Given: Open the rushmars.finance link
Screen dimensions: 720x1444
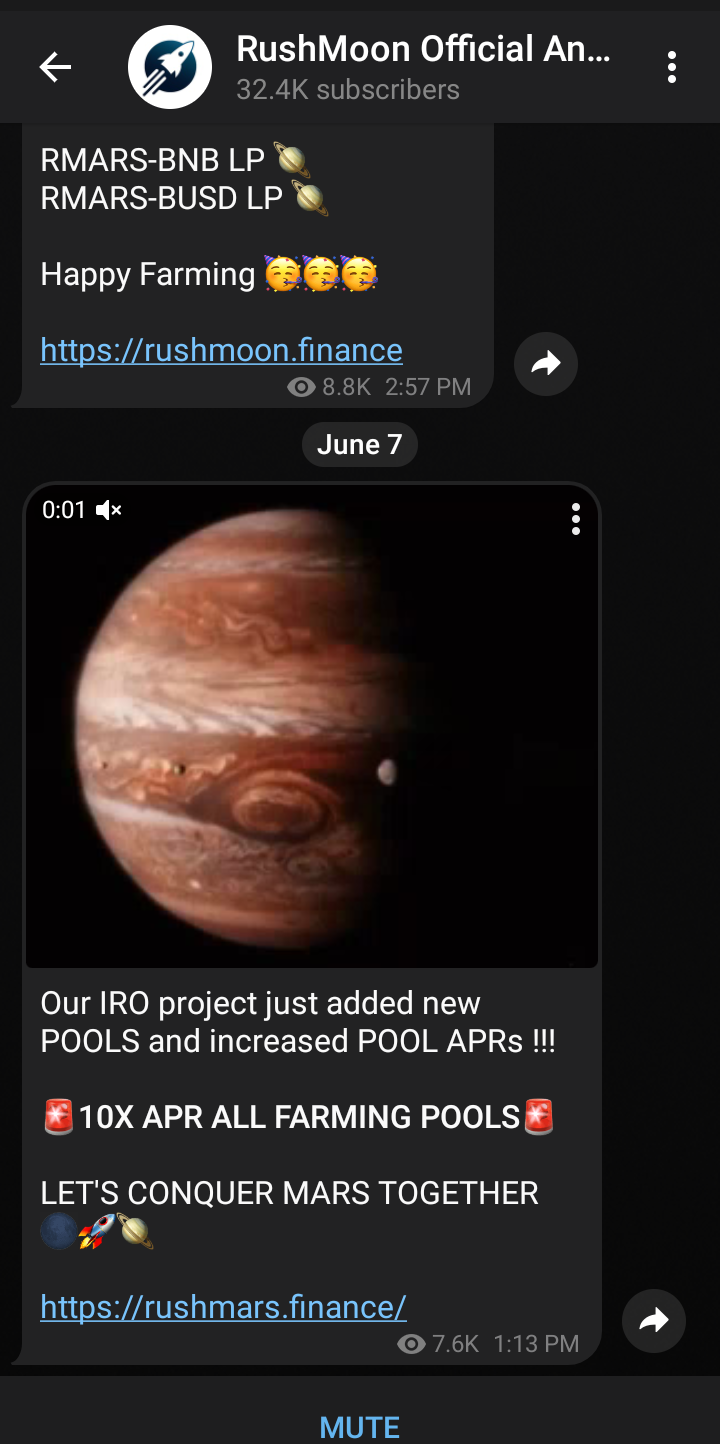Looking at the screenshot, I should point(223,1306).
